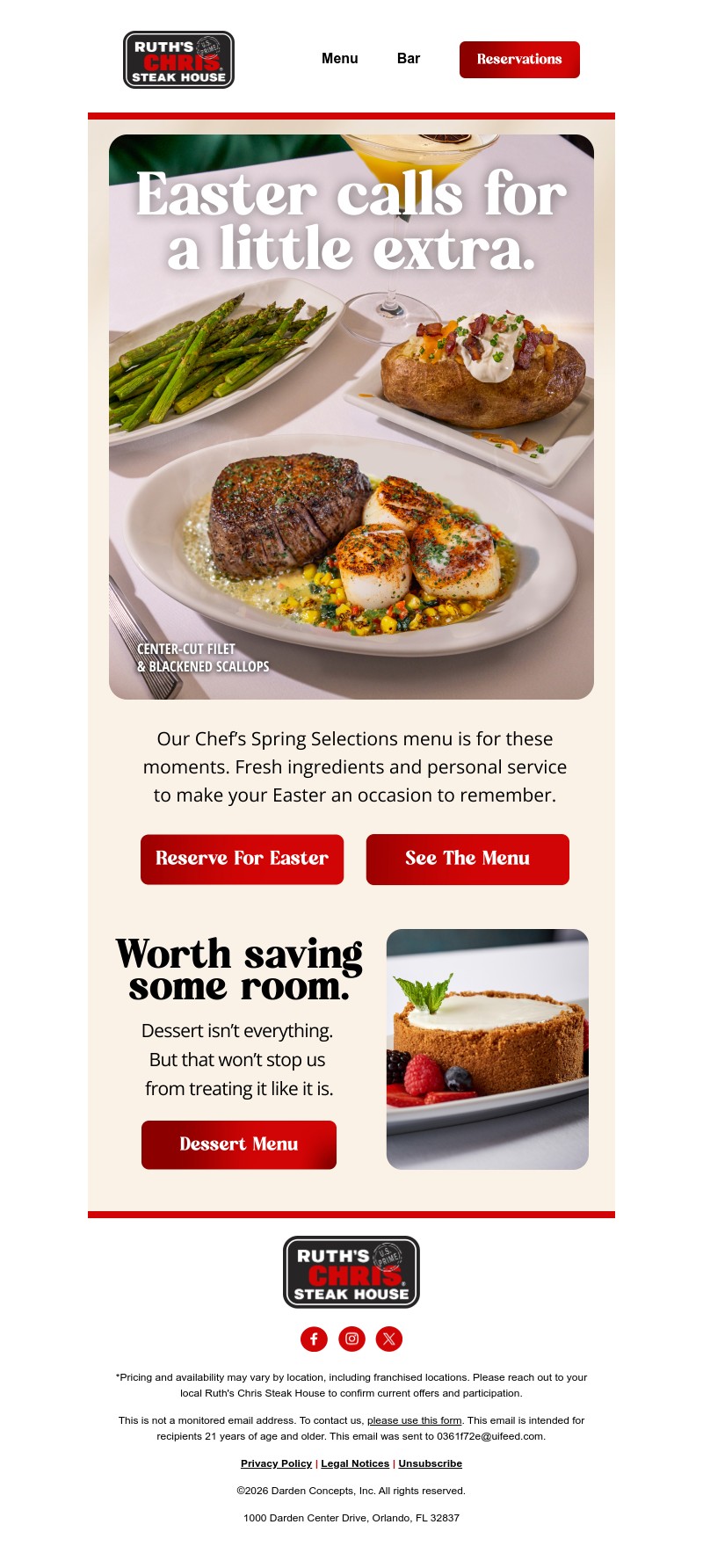Image resolution: width=703 pixels, height=1568 pixels.
Task: Open the Dessert Menu
Action: point(238,1144)
